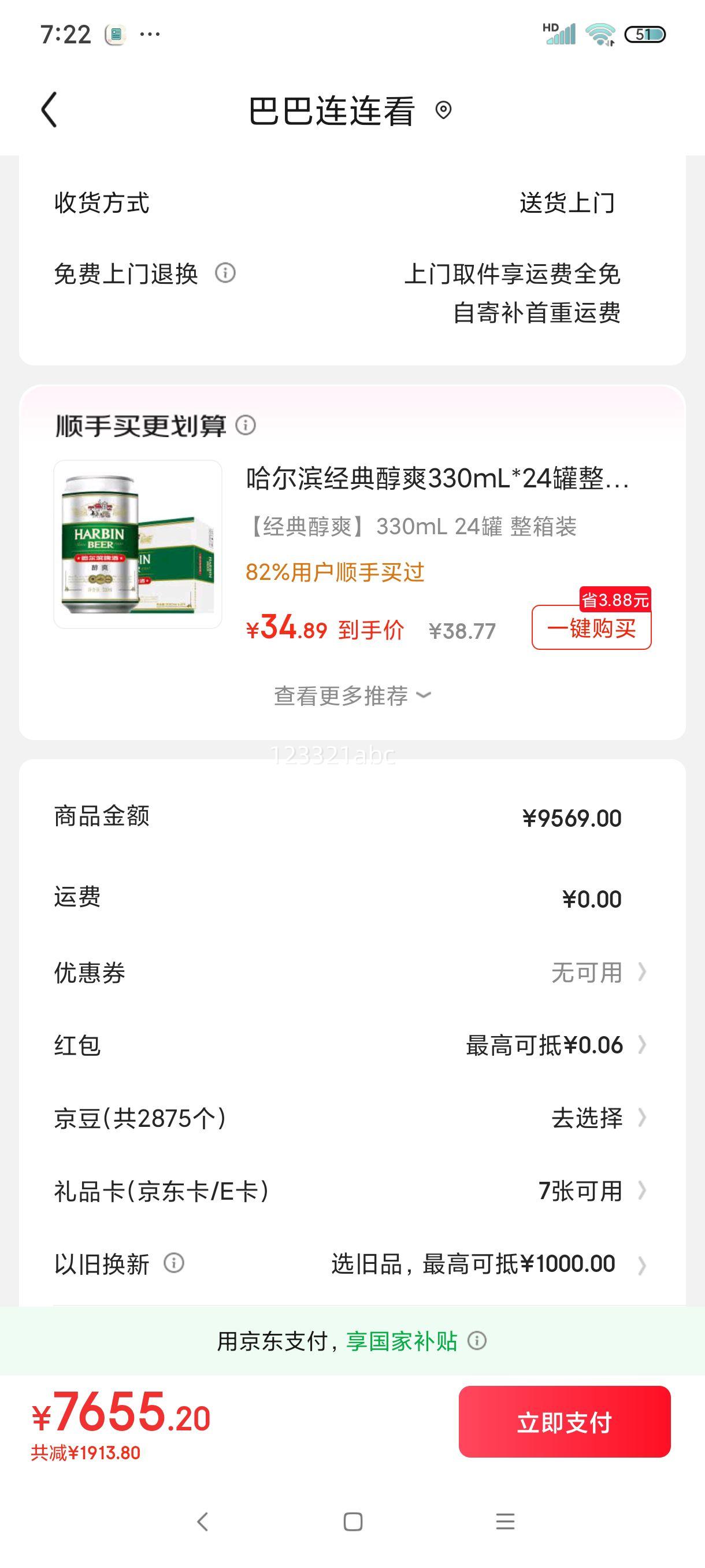The width and height of the screenshot is (705, 1568).
Task: Show info for 顺手买更划算
Action: 246,425
